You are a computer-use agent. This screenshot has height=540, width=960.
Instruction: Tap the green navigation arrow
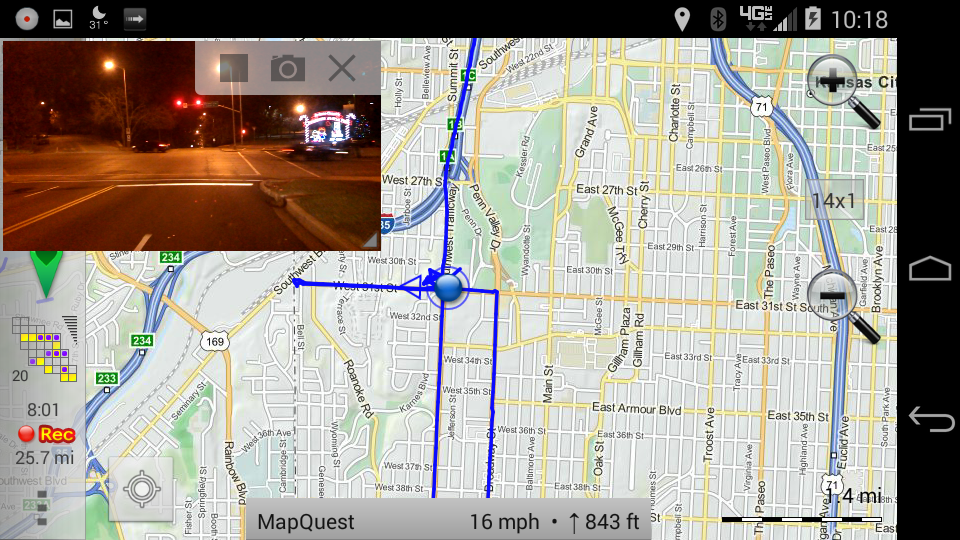[46, 274]
